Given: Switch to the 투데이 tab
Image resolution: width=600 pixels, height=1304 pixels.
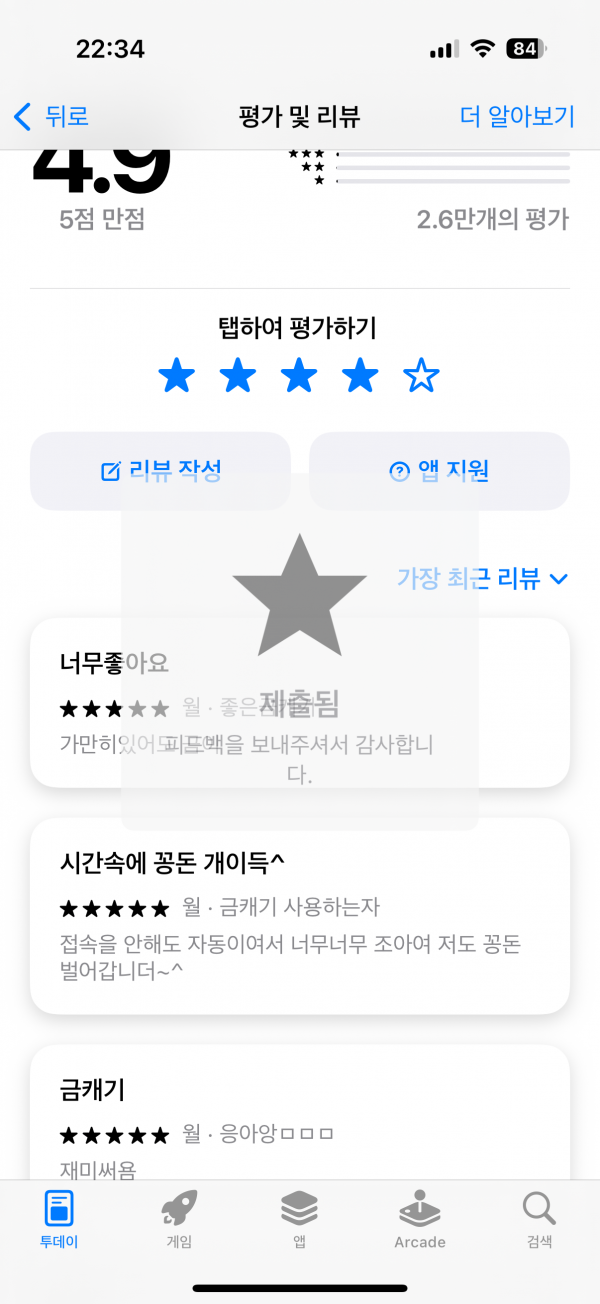Looking at the screenshot, I should point(59,1220).
